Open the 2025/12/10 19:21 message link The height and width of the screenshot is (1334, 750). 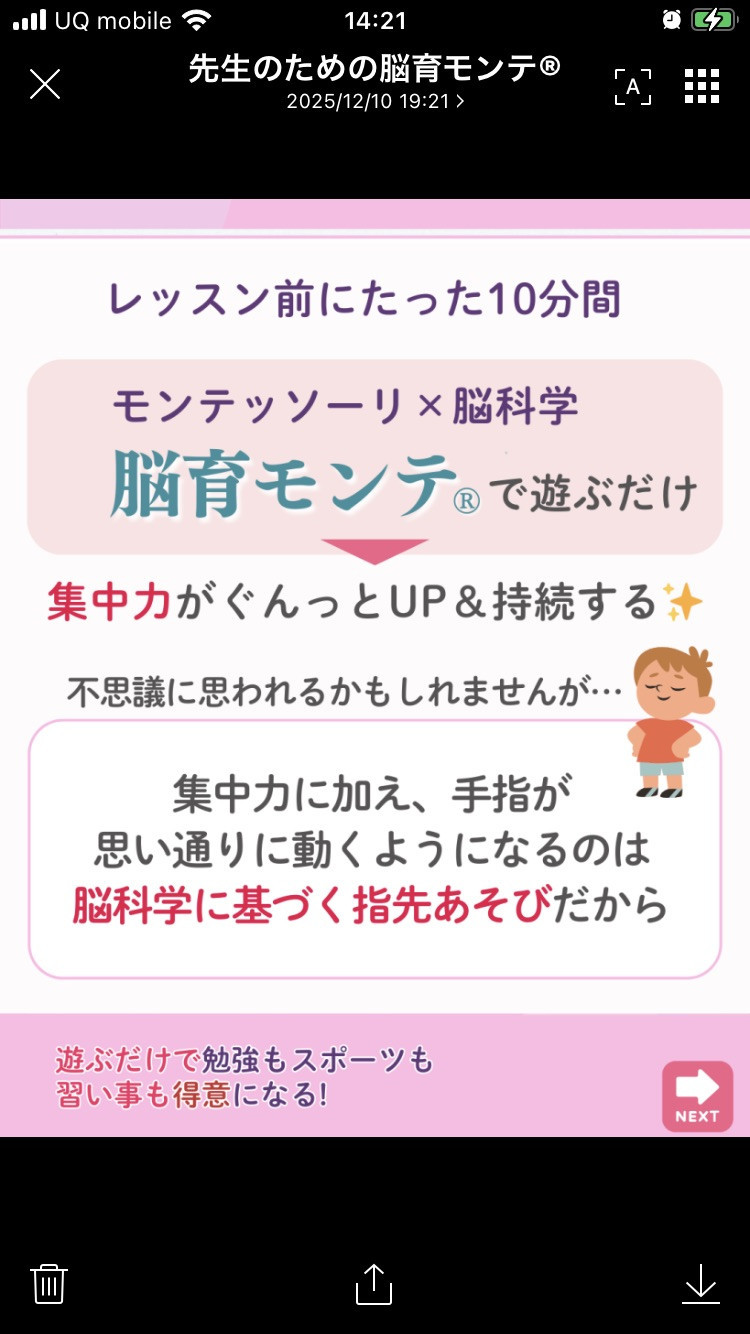(375, 102)
